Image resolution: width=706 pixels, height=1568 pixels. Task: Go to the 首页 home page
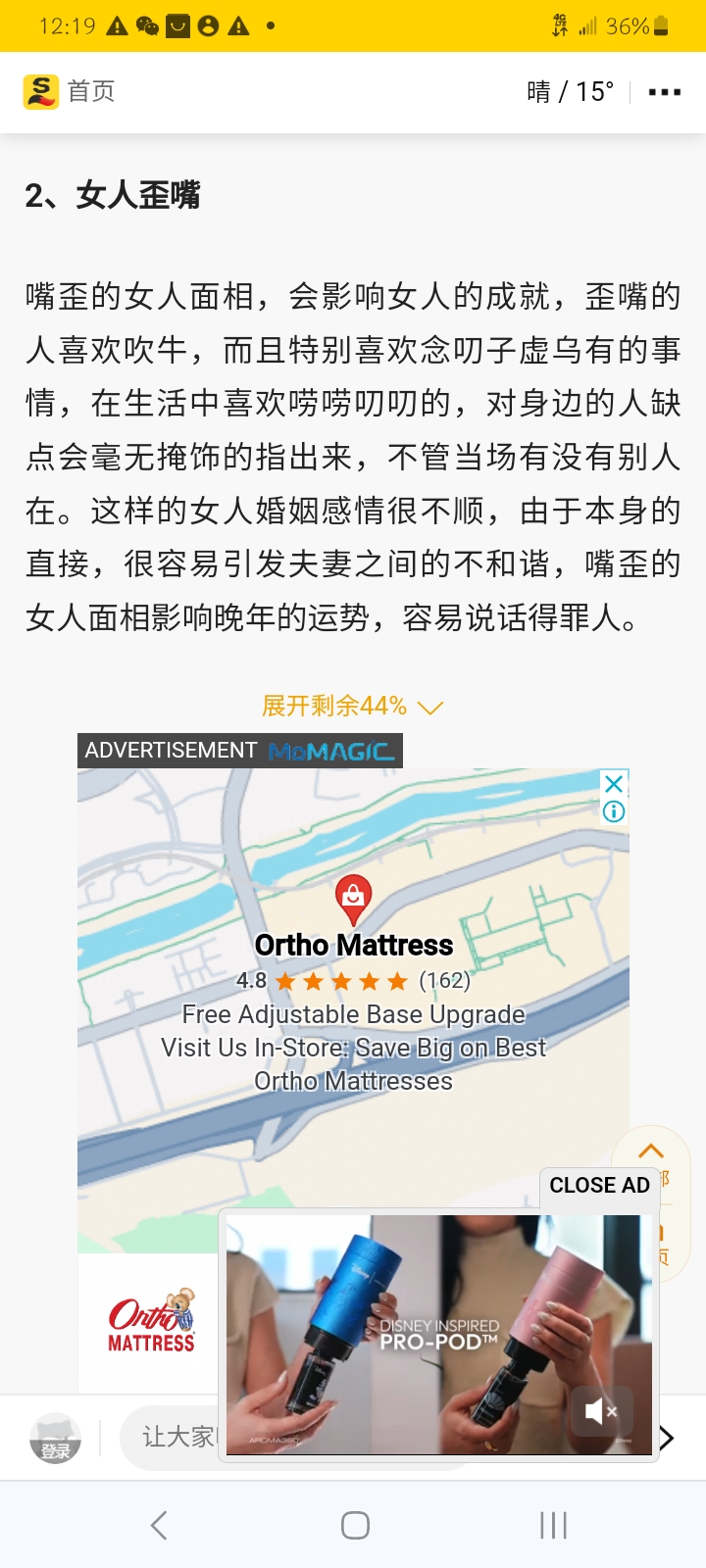pyautogui.click(x=70, y=92)
